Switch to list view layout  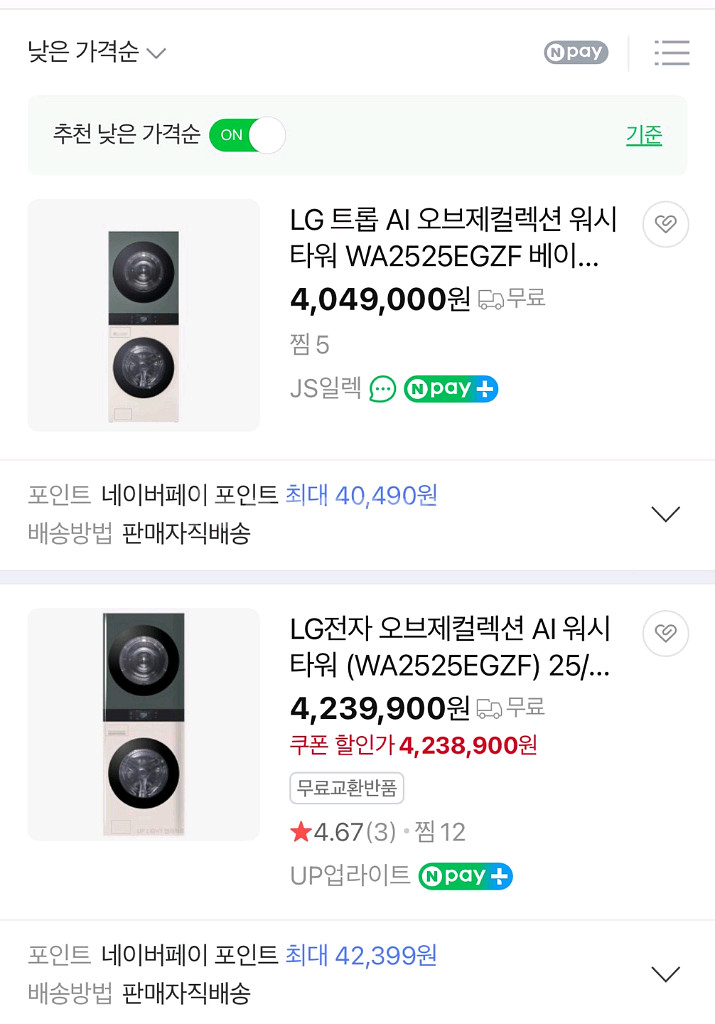click(x=671, y=53)
